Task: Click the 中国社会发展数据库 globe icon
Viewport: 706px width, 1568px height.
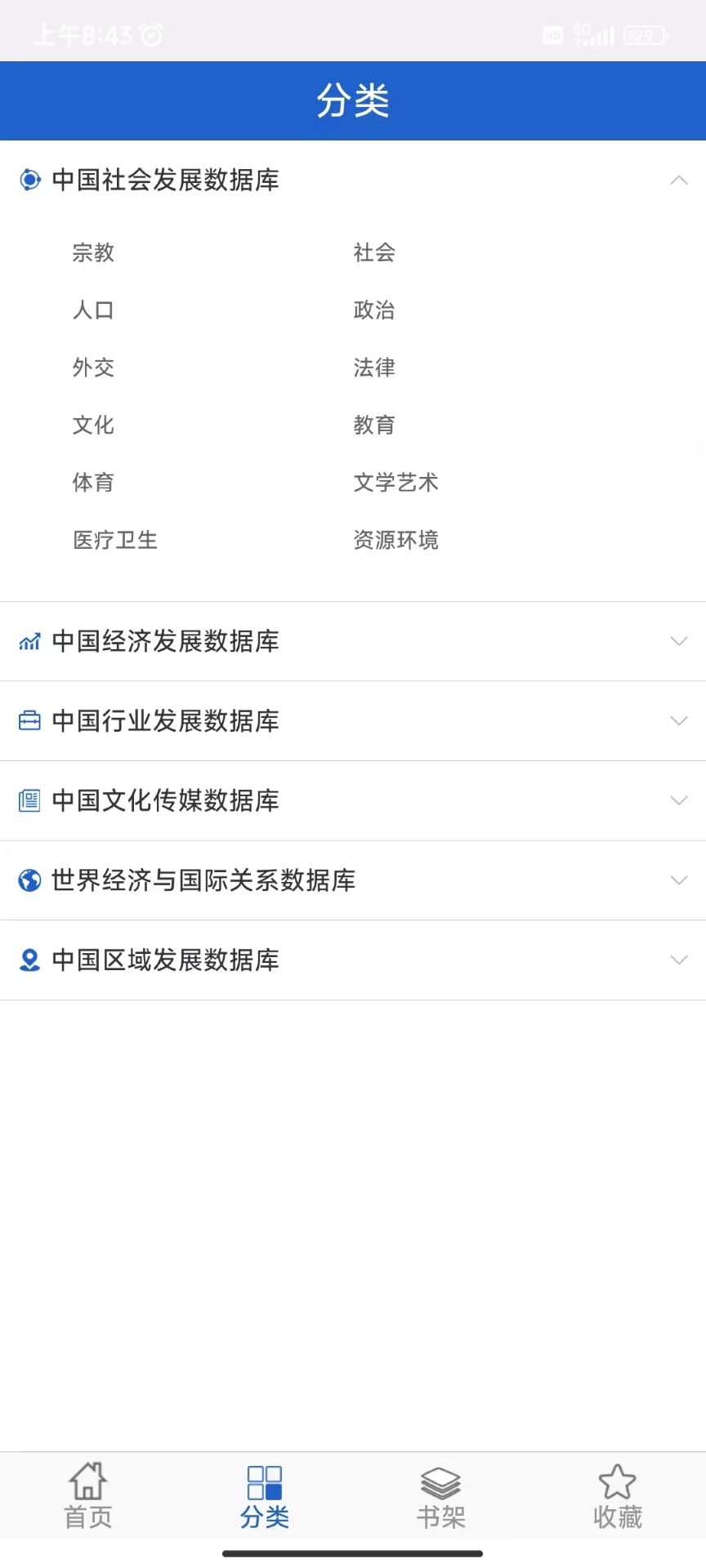Action: click(29, 180)
